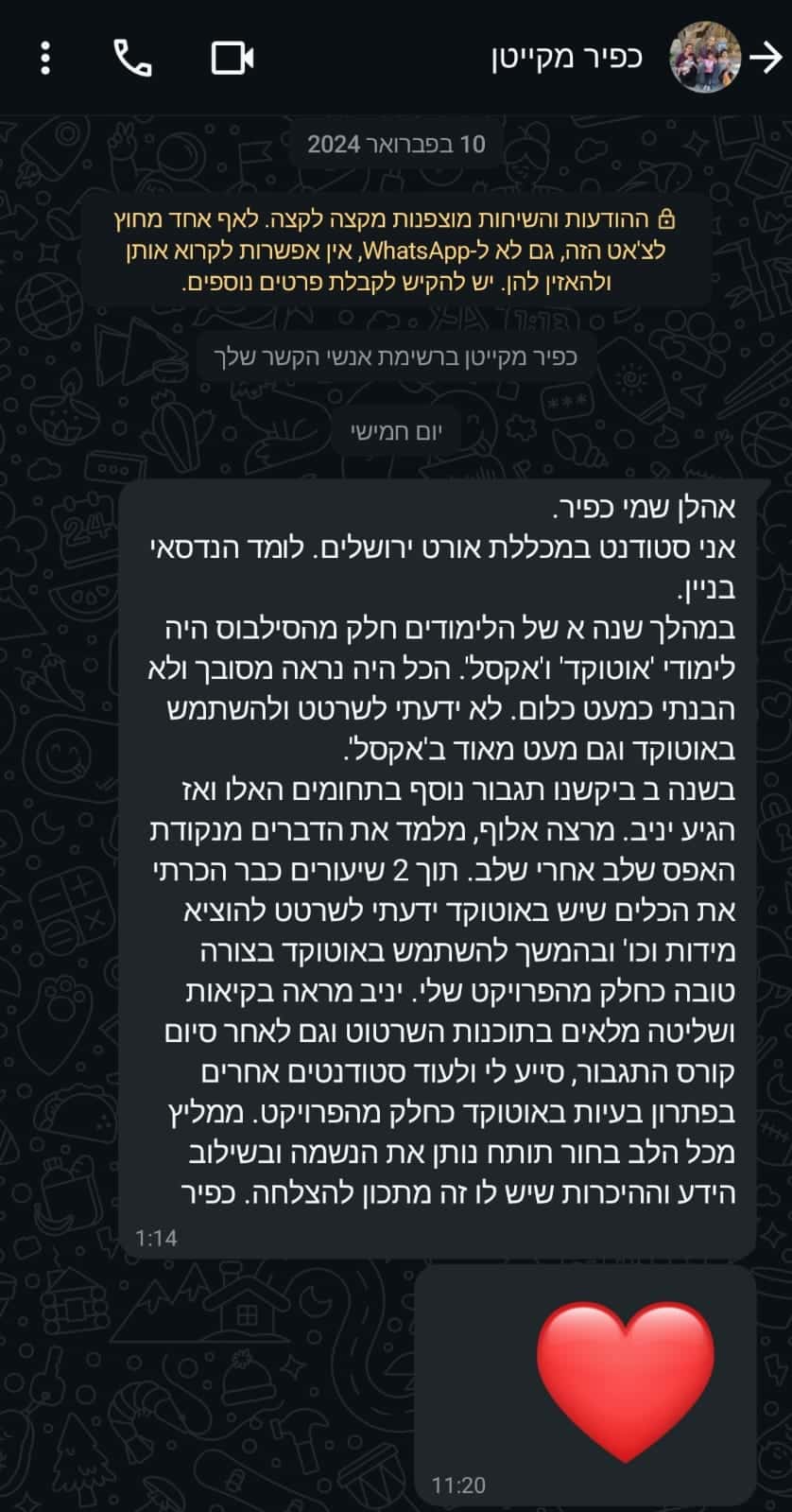
Task: Tap the end-to-end encryption notice for details
Action: pyautogui.click(x=396, y=251)
